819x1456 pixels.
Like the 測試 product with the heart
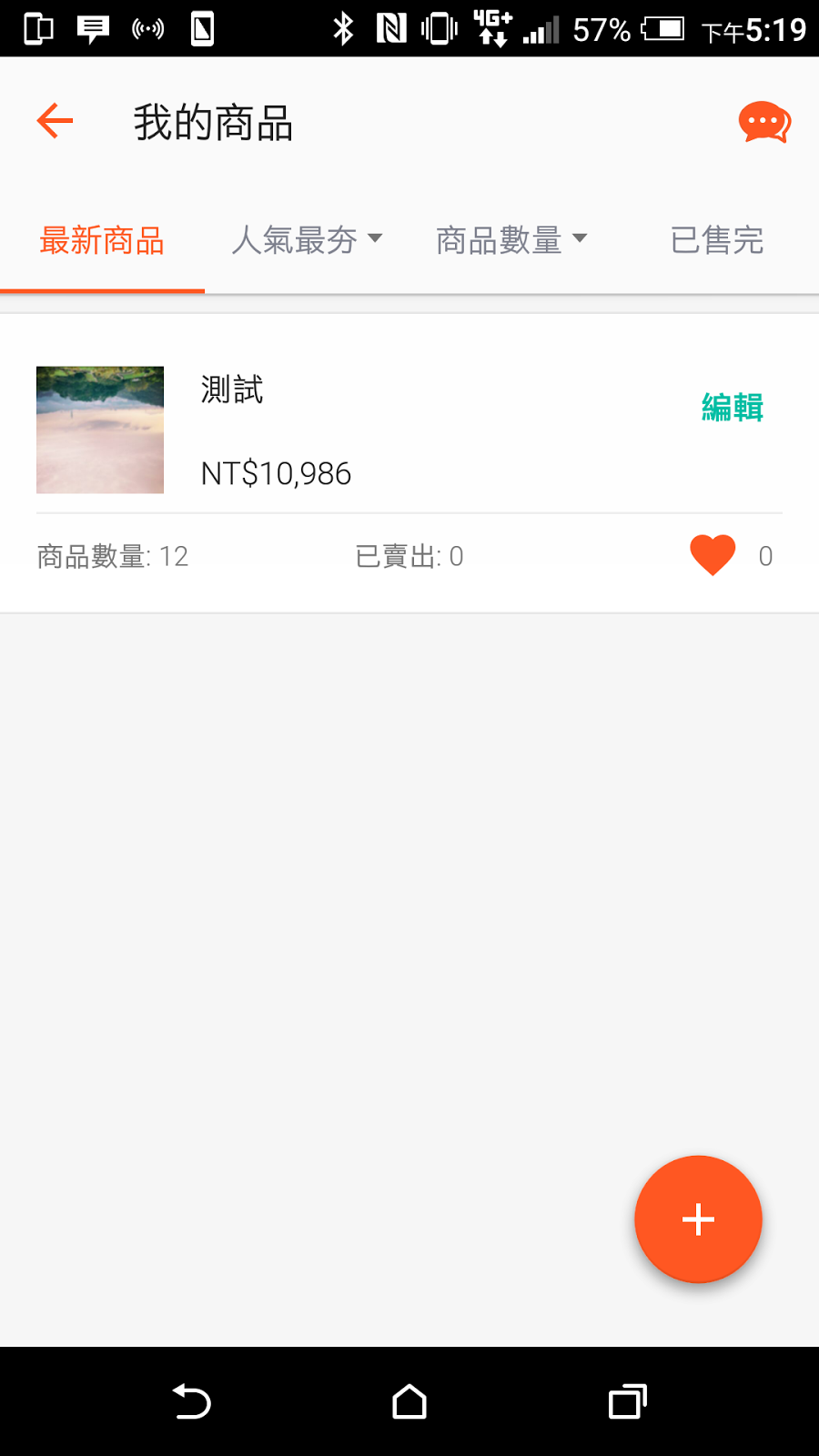tap(713, 555)
